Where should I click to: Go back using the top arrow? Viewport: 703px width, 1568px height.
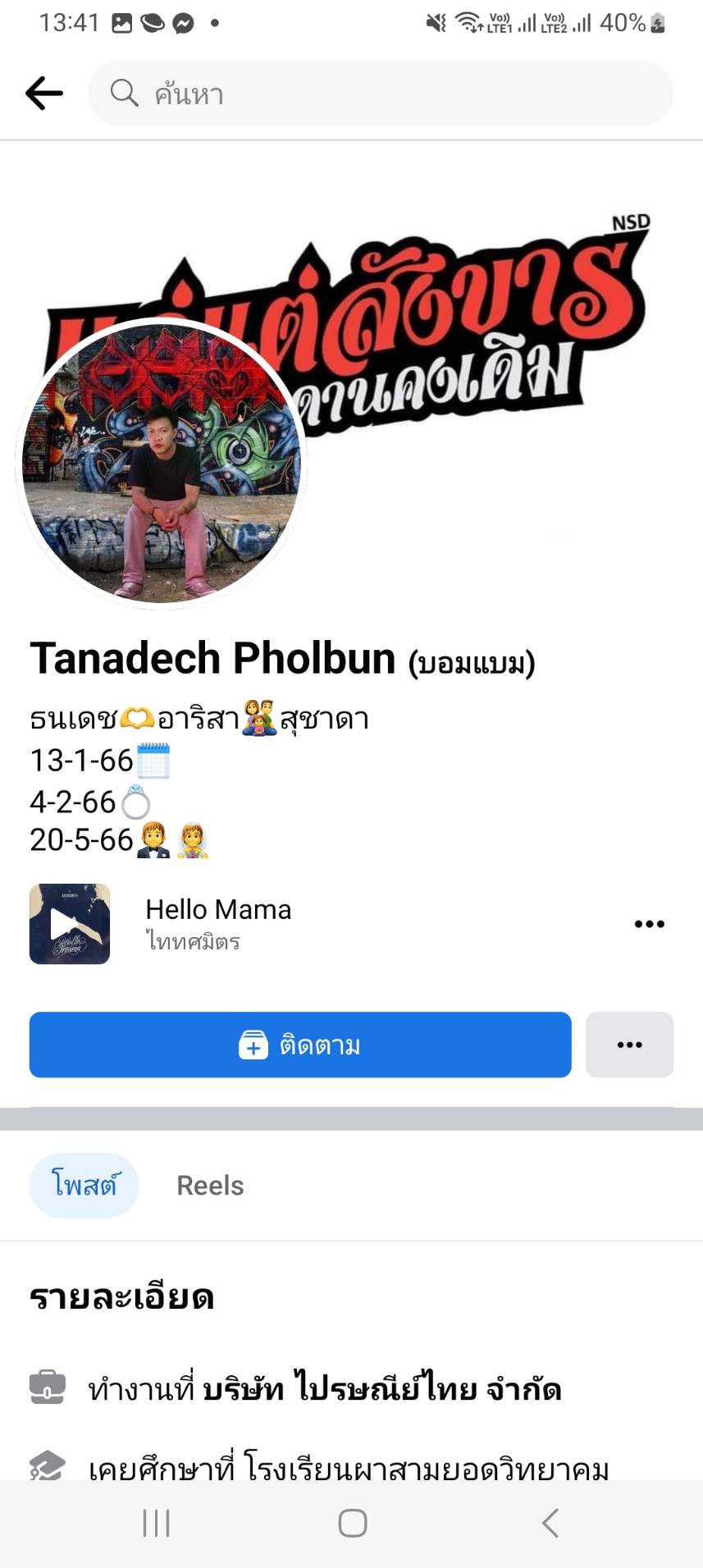point(44,94)
